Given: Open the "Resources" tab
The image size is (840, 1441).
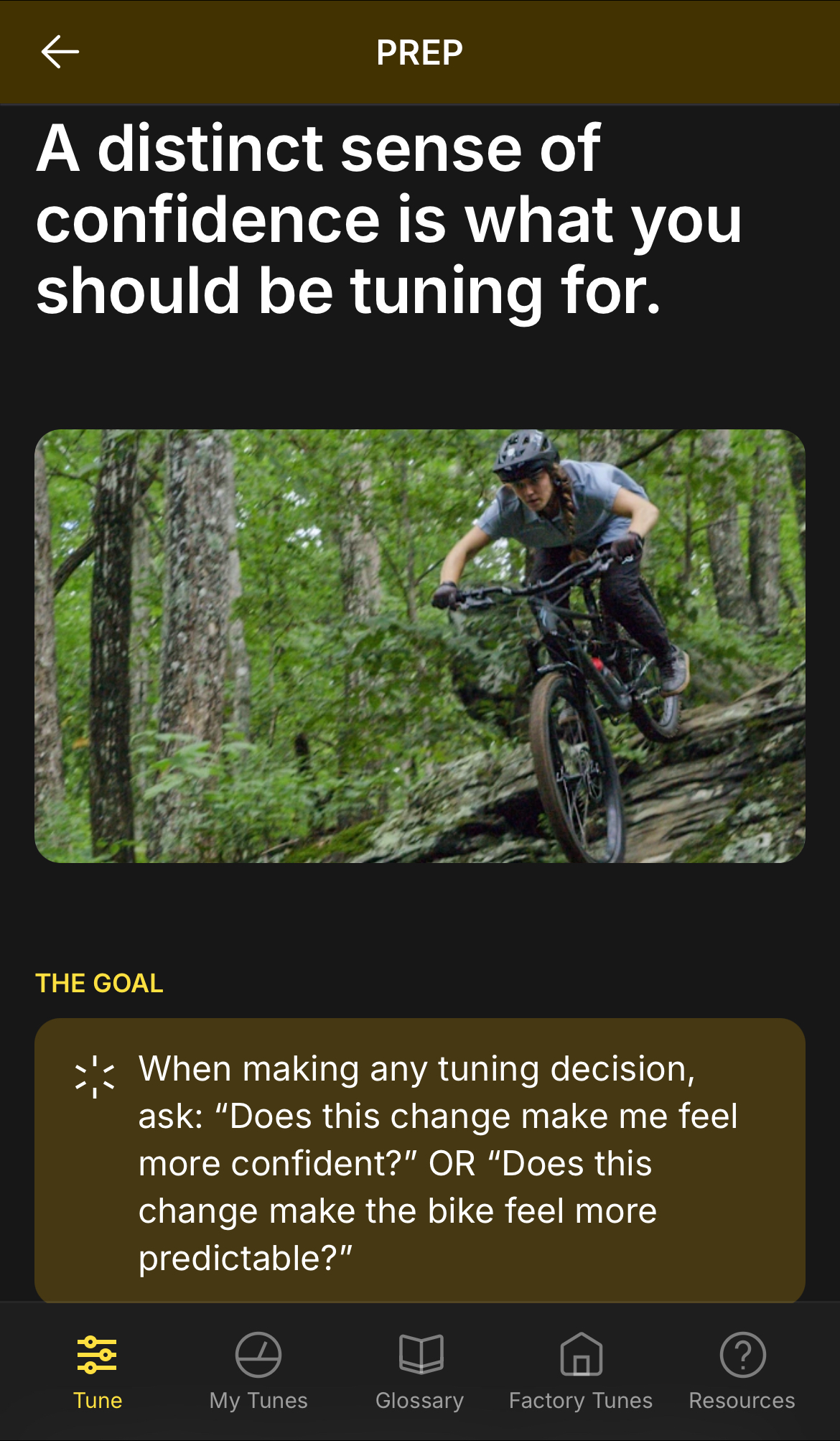Looking at the screenshot, I should (x=742, y=1401).
